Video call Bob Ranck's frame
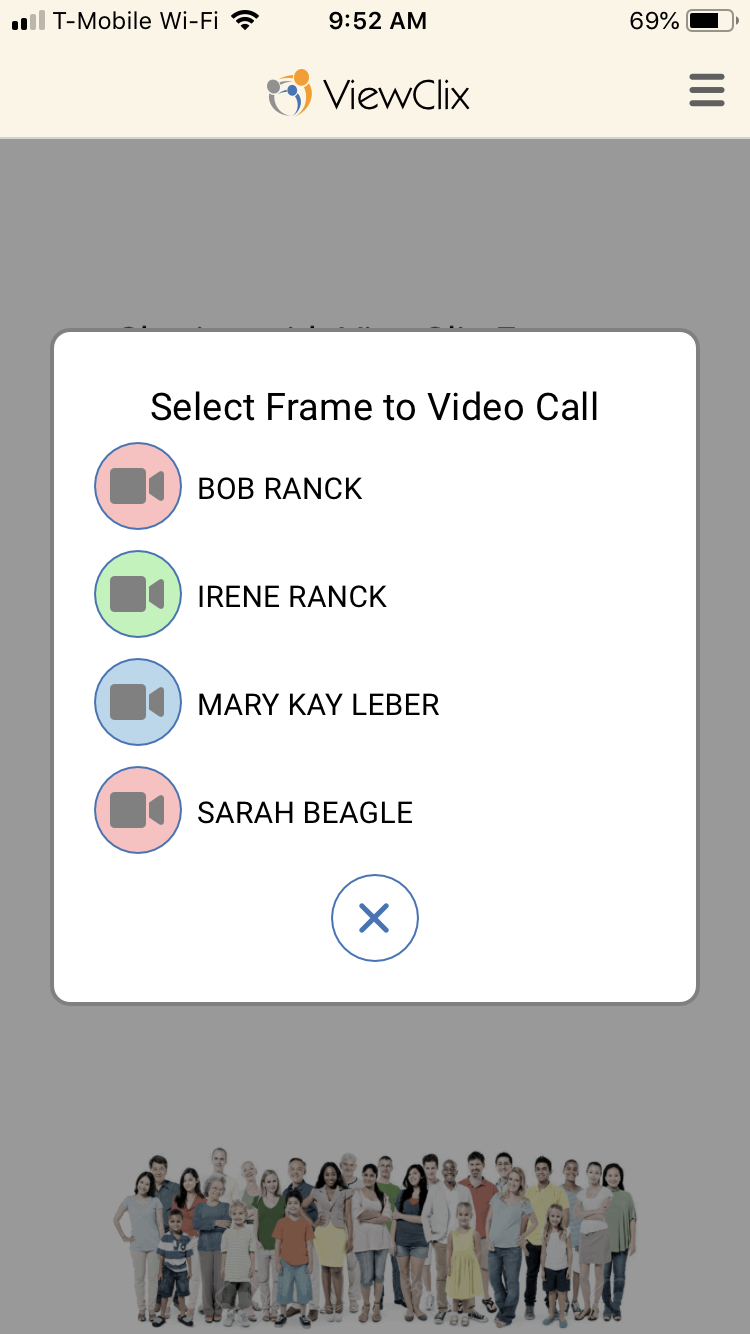Viewport: 750px width, 1334px height. [138, 487]
